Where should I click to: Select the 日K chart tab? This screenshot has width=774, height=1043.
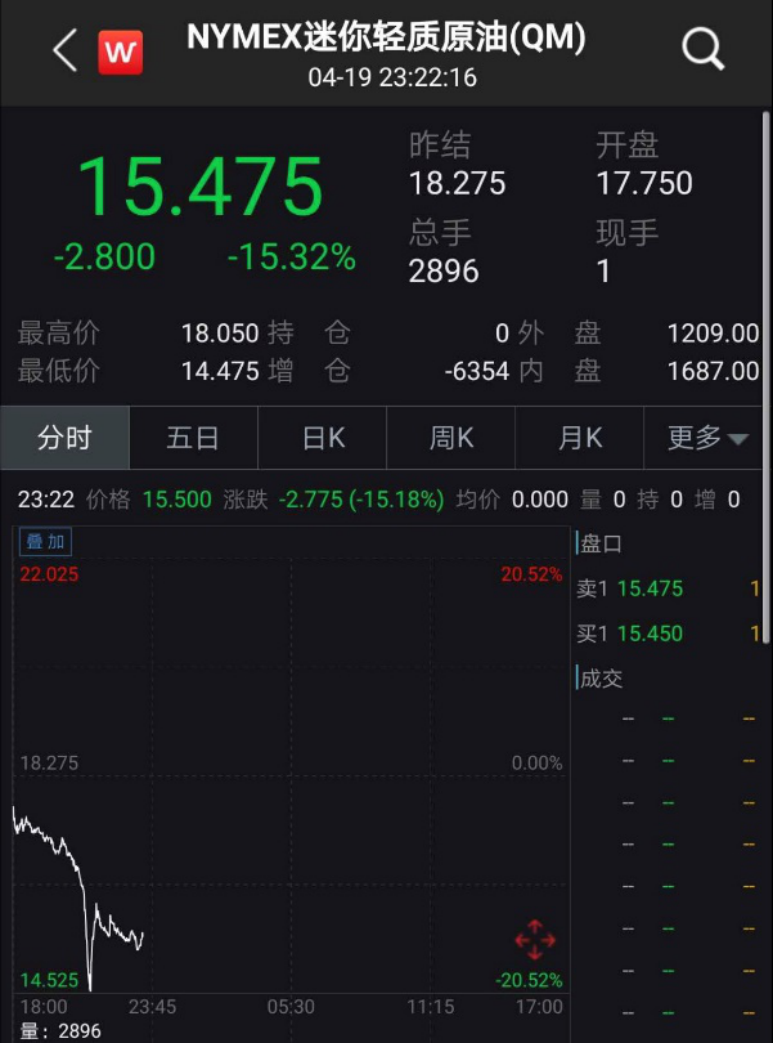[322, 438]
